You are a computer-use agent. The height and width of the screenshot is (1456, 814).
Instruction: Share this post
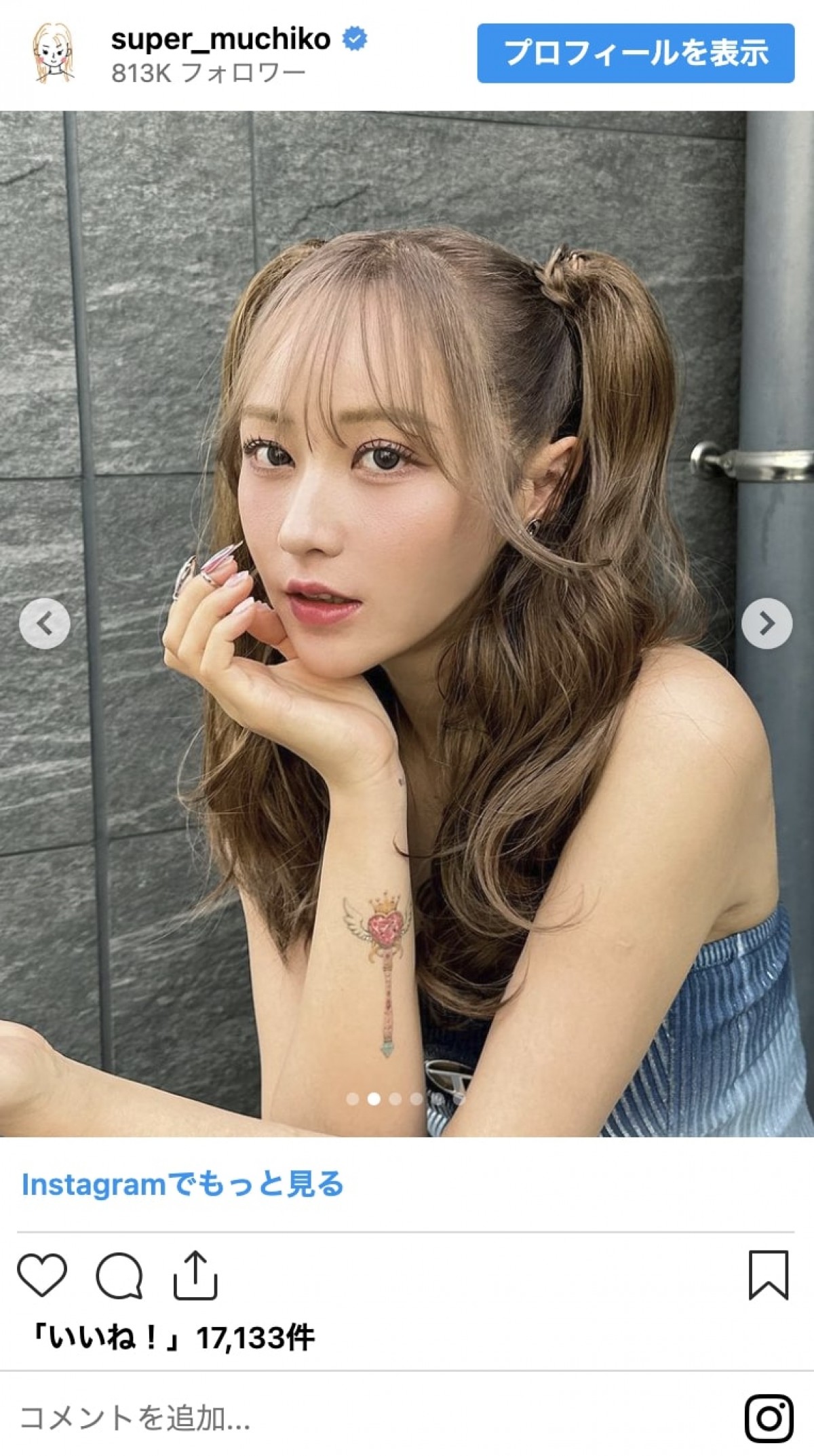coord(195,1276)
